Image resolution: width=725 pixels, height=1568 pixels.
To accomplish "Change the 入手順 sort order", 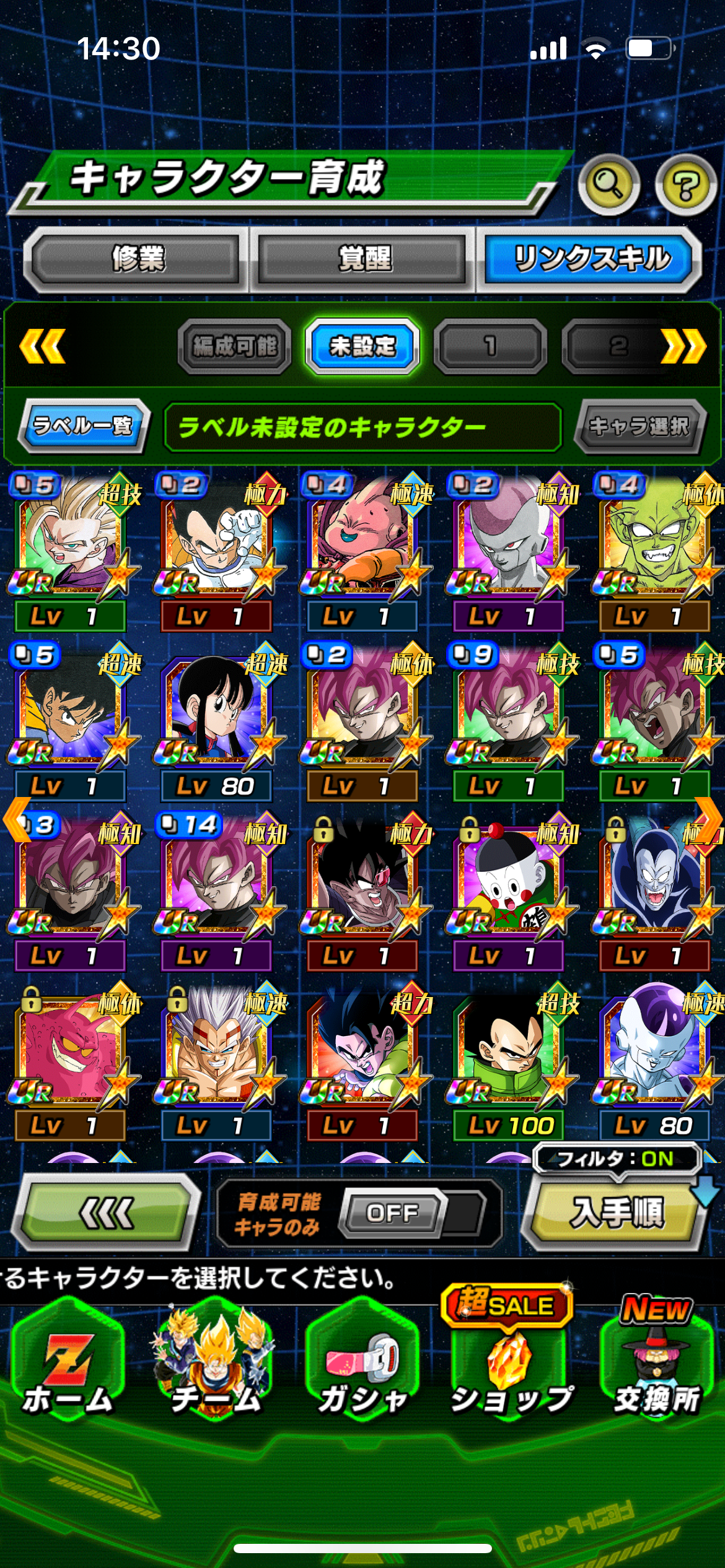I will (x=617, y=1213).
